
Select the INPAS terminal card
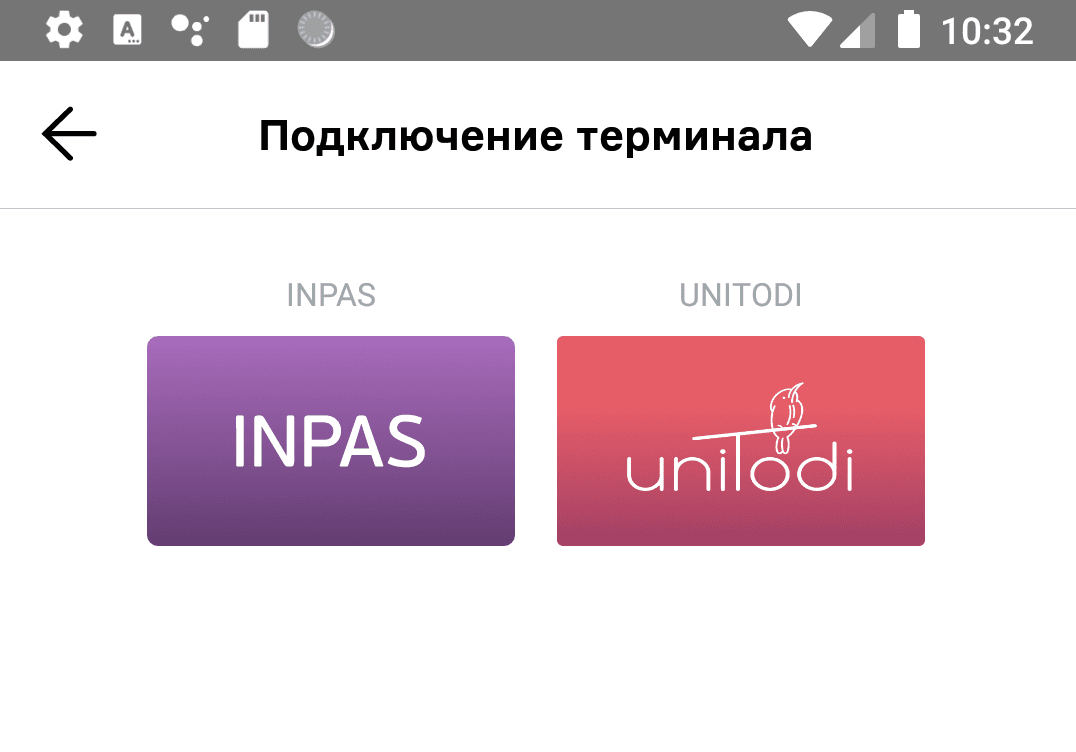pos(331,441)
